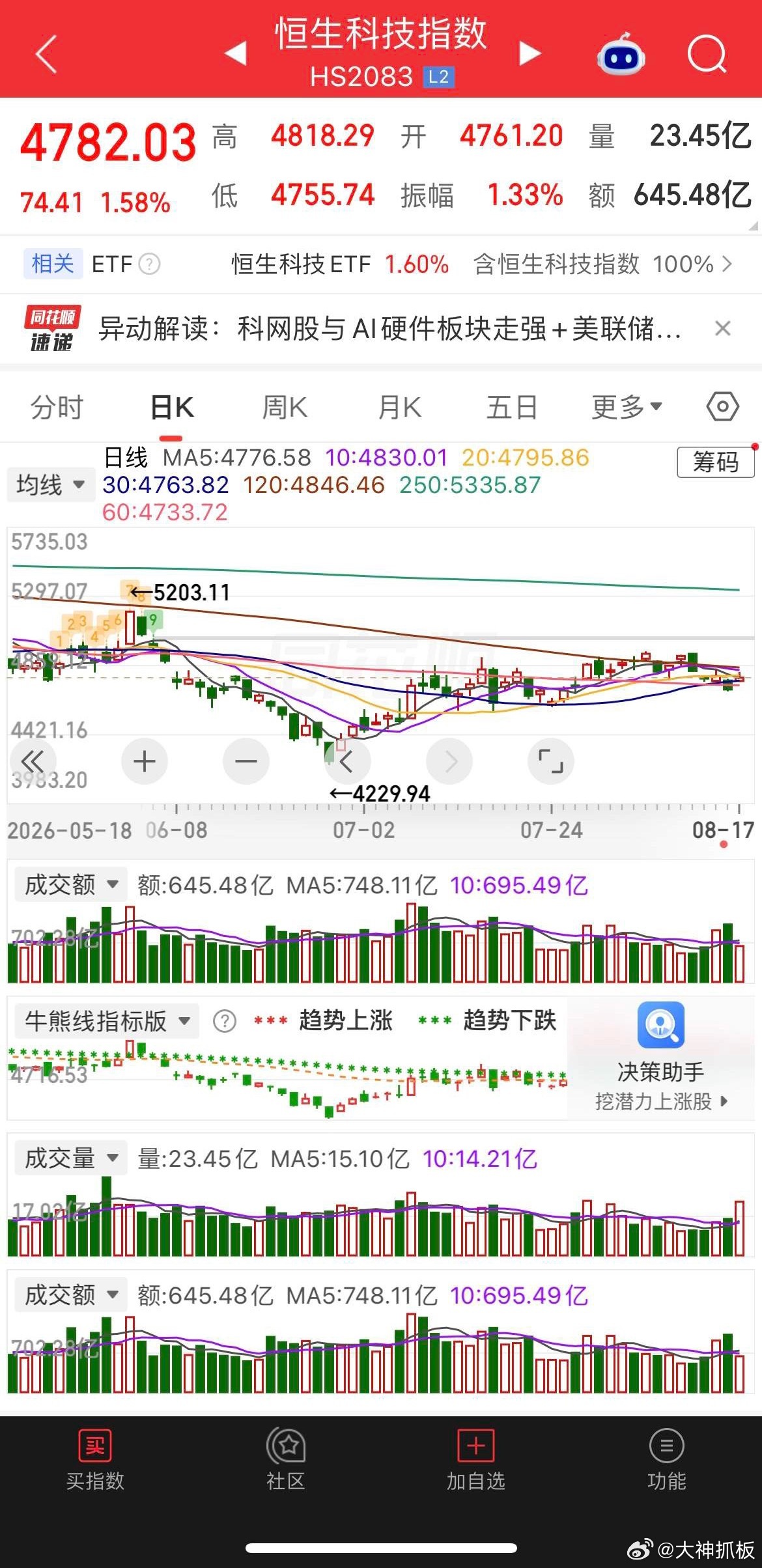762x1568 pixels.
Task: Select the 周K tab
Action: click(x=285, y=408)
